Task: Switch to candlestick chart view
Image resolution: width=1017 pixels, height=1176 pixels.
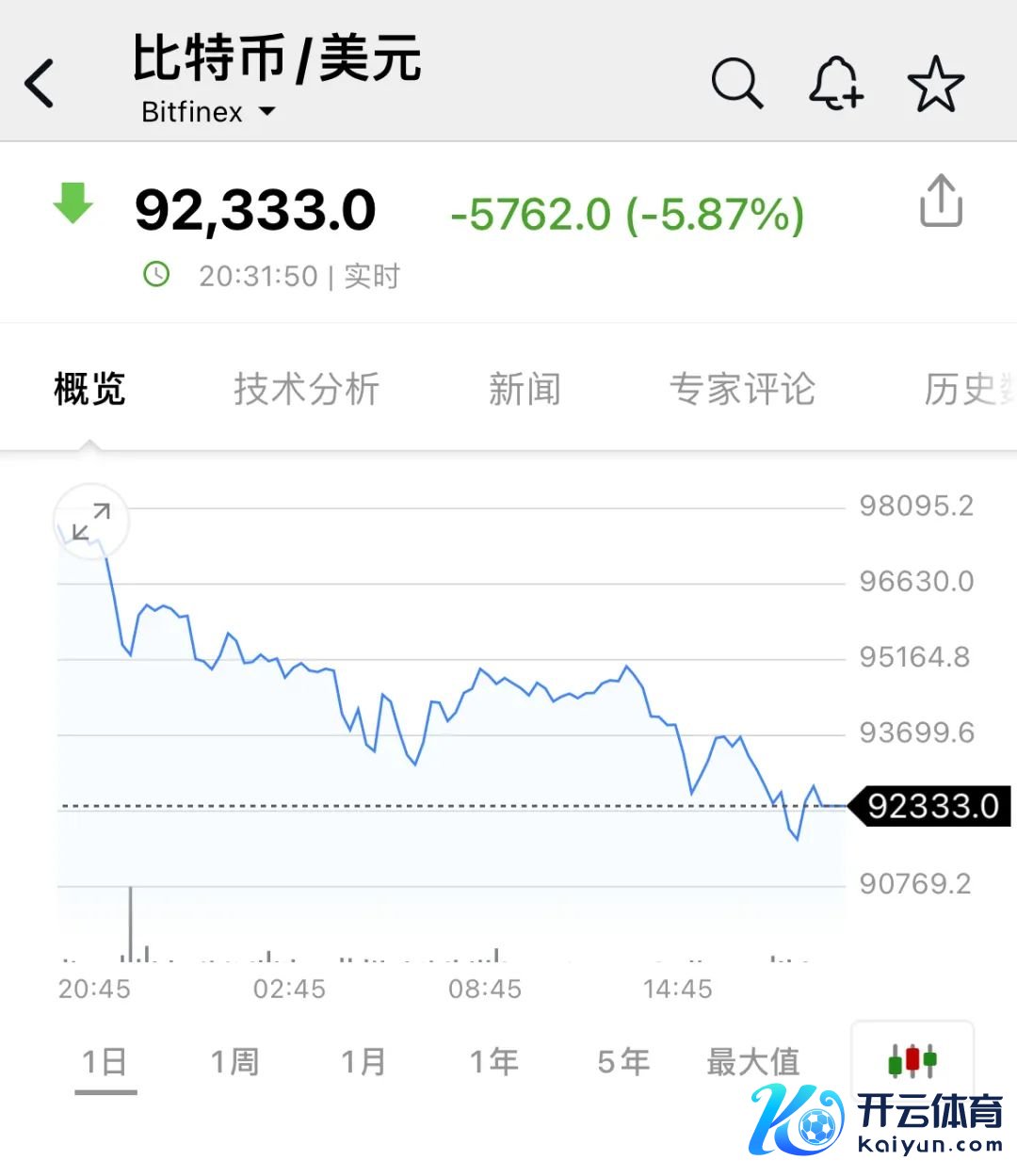Action: (x=912, y=1061)
